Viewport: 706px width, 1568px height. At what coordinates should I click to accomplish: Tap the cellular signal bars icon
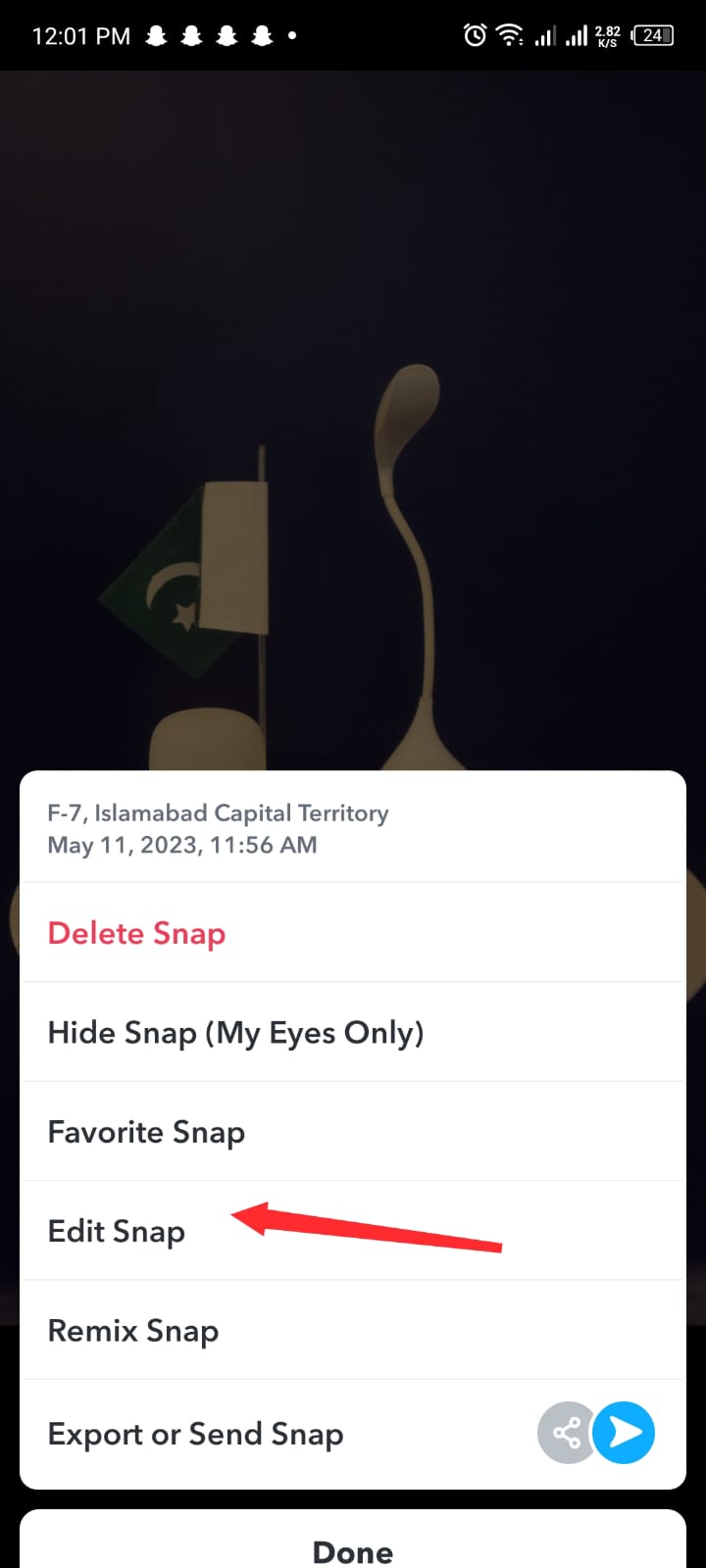[545, 34]
